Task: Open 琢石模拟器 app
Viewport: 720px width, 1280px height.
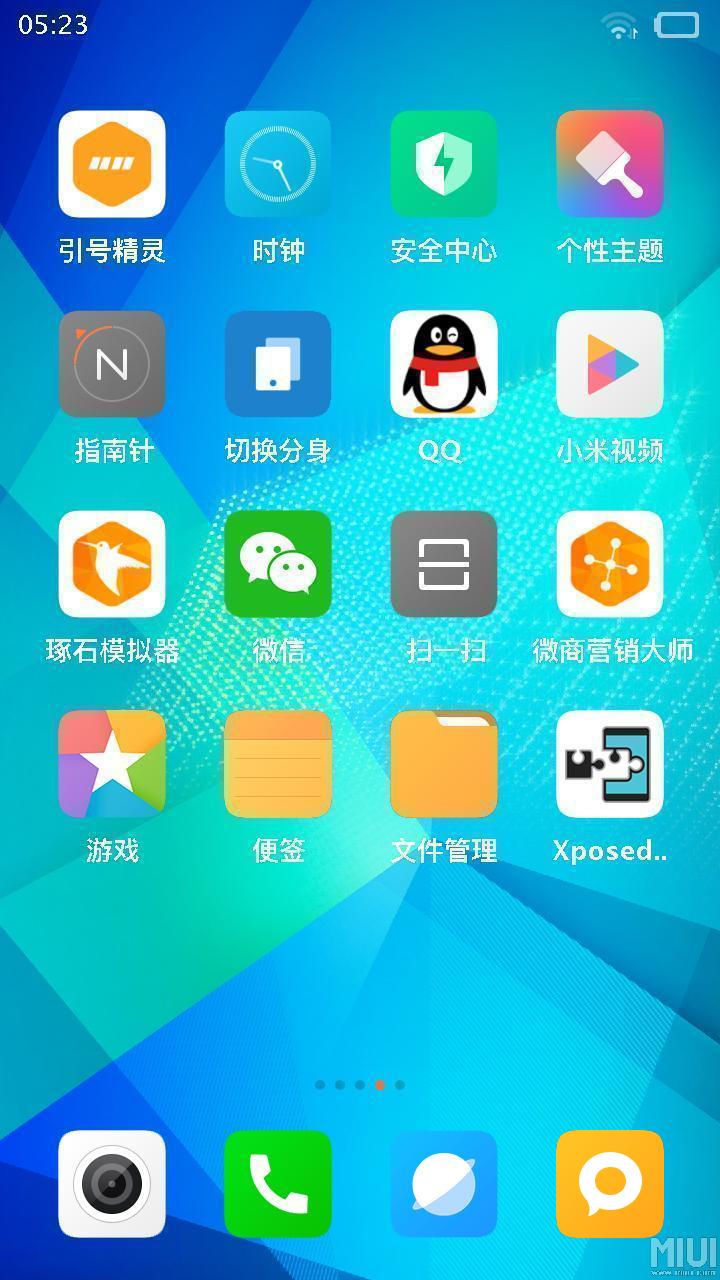Action: coord(111,564)
